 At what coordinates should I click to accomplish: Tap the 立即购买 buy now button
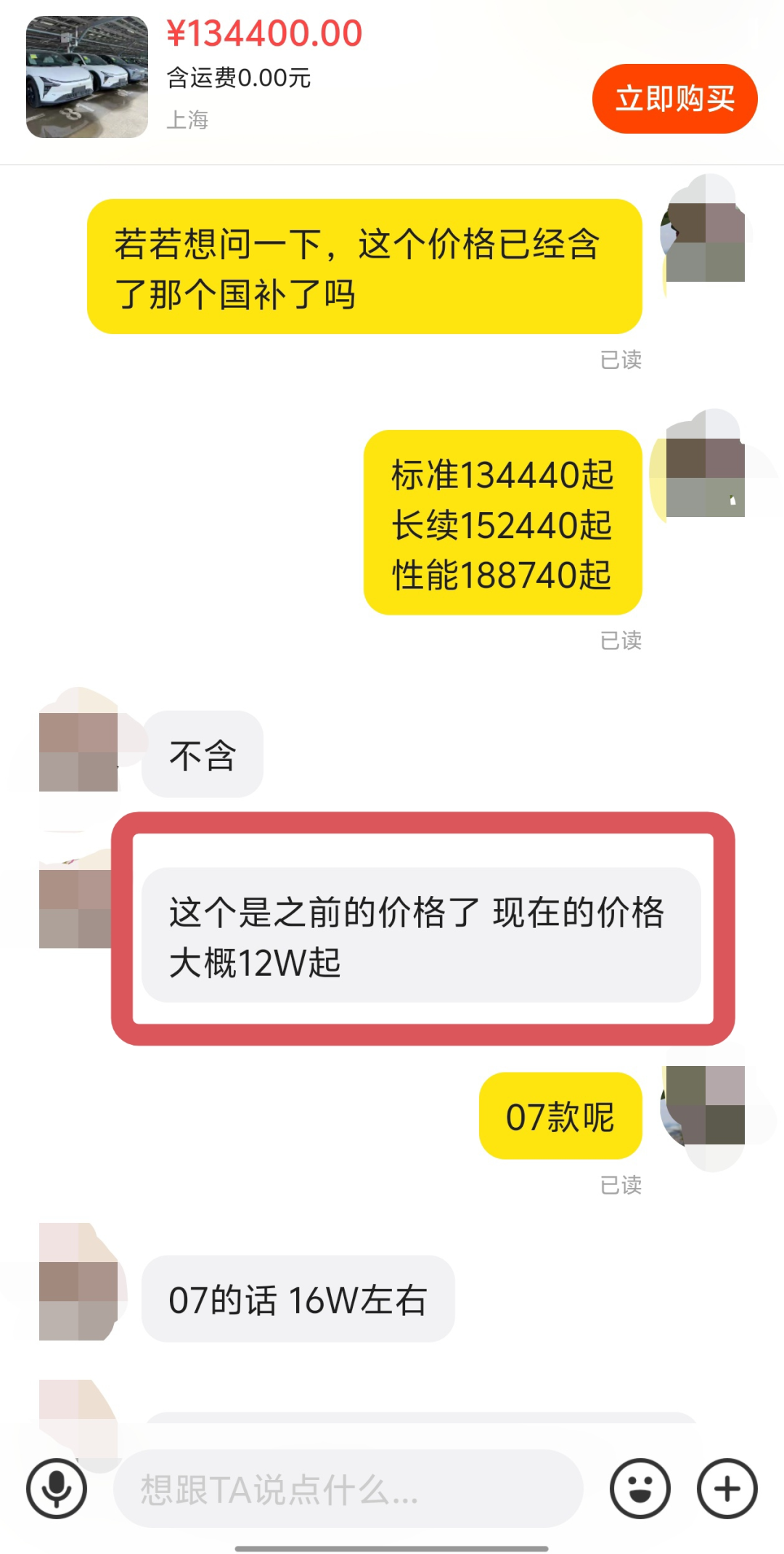[674, 99]
